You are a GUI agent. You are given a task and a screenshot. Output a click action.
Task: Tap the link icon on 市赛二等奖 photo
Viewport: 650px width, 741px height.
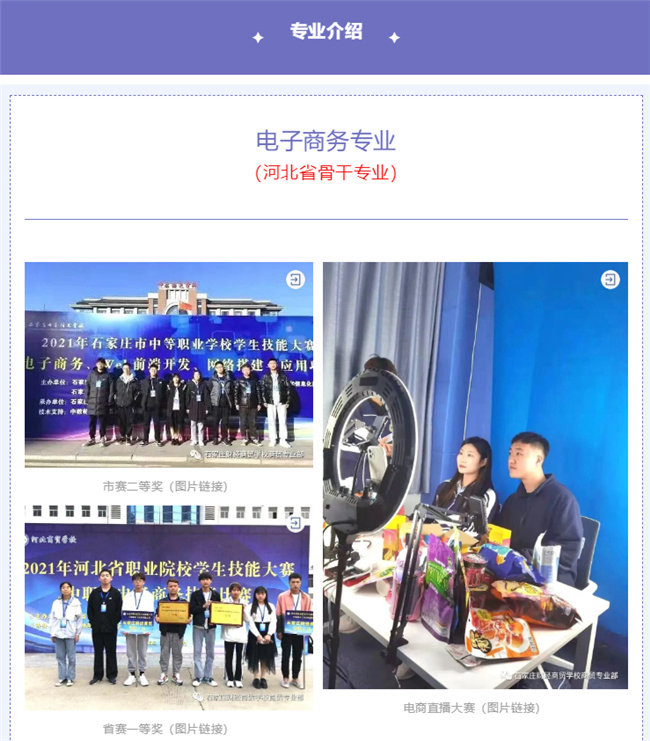pos(295,279)
